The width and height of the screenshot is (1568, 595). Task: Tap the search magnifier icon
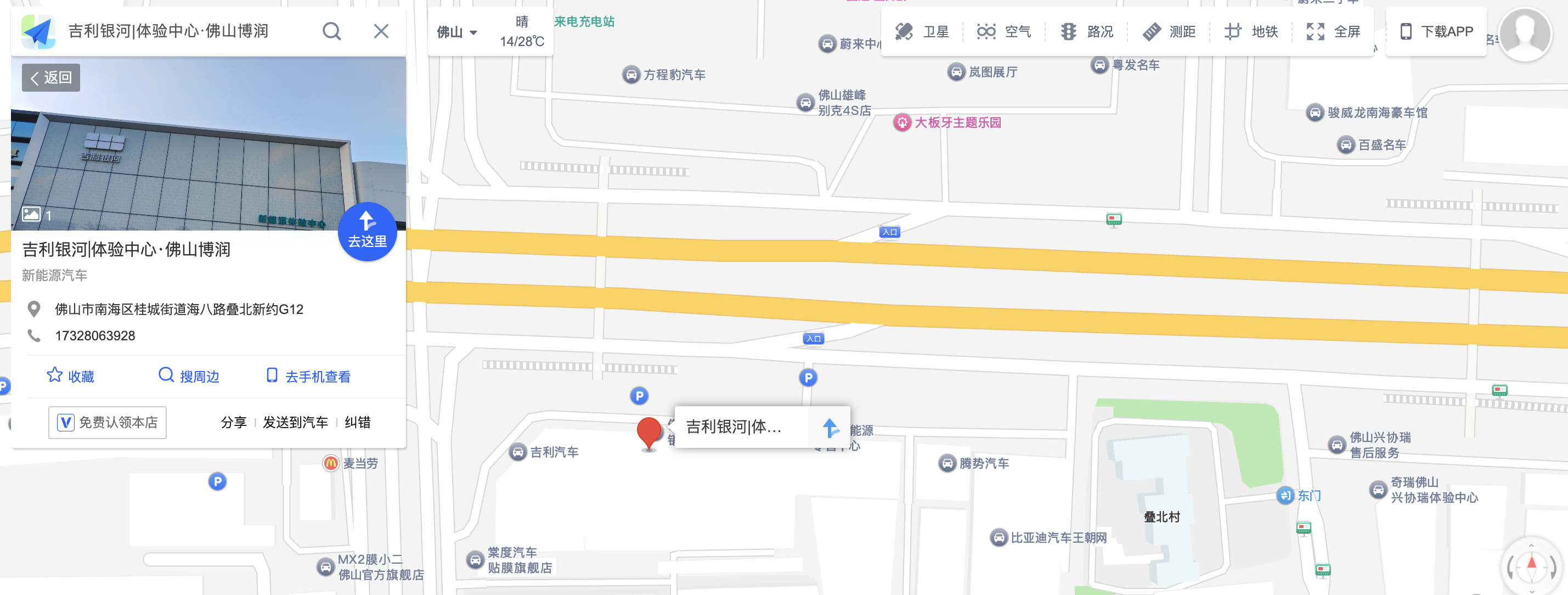coord(332,31)
